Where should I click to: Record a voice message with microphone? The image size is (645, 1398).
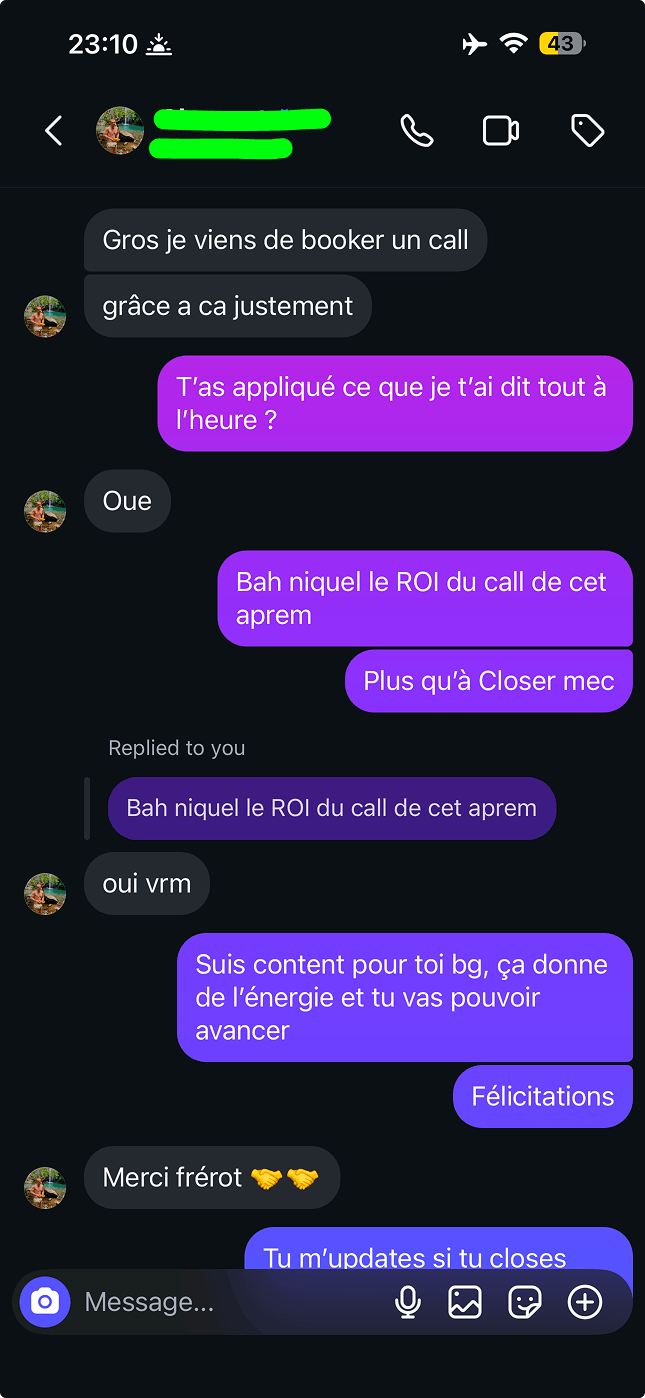407,1301
